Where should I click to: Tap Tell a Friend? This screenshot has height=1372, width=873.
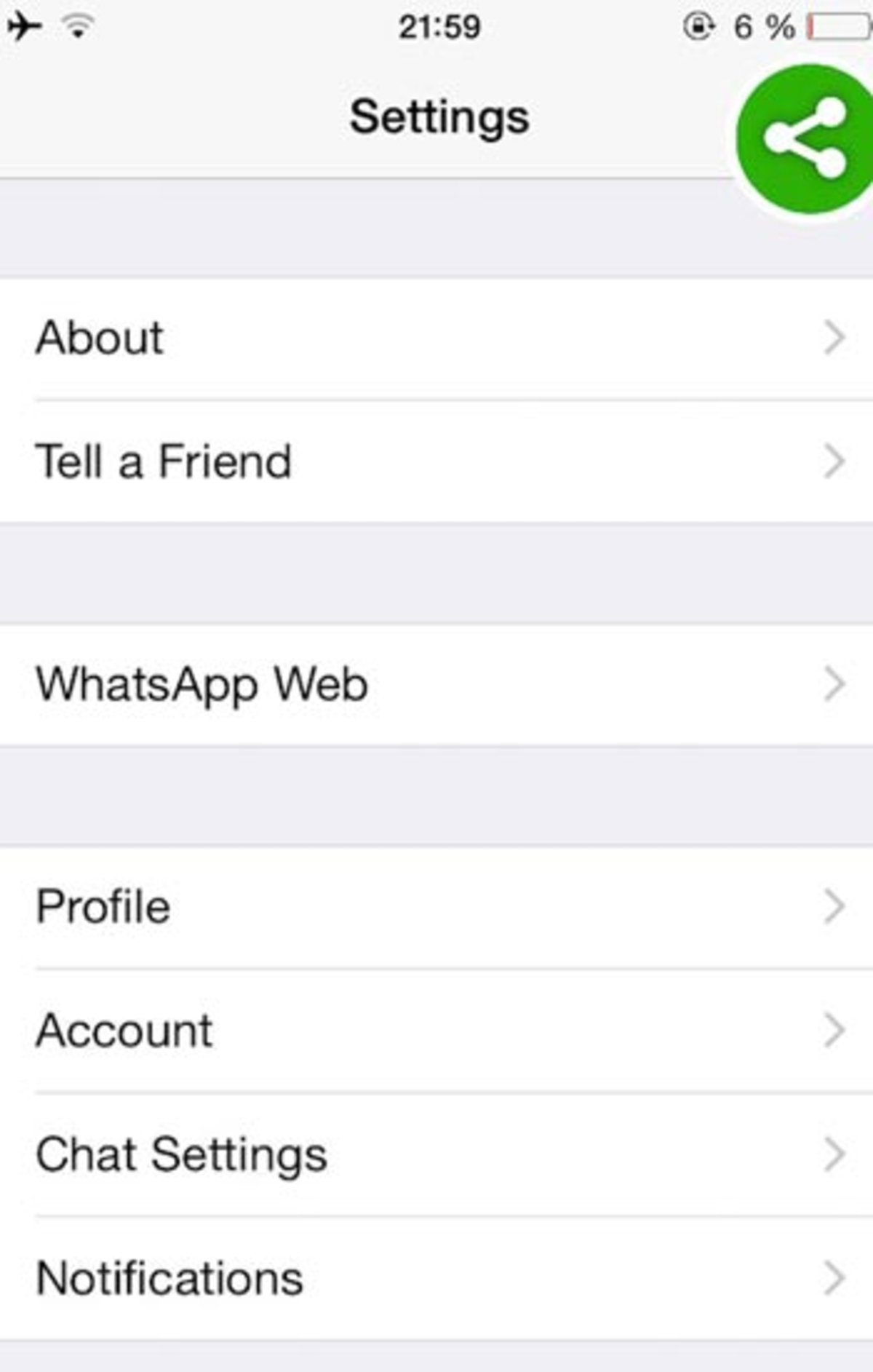[164, 460]
